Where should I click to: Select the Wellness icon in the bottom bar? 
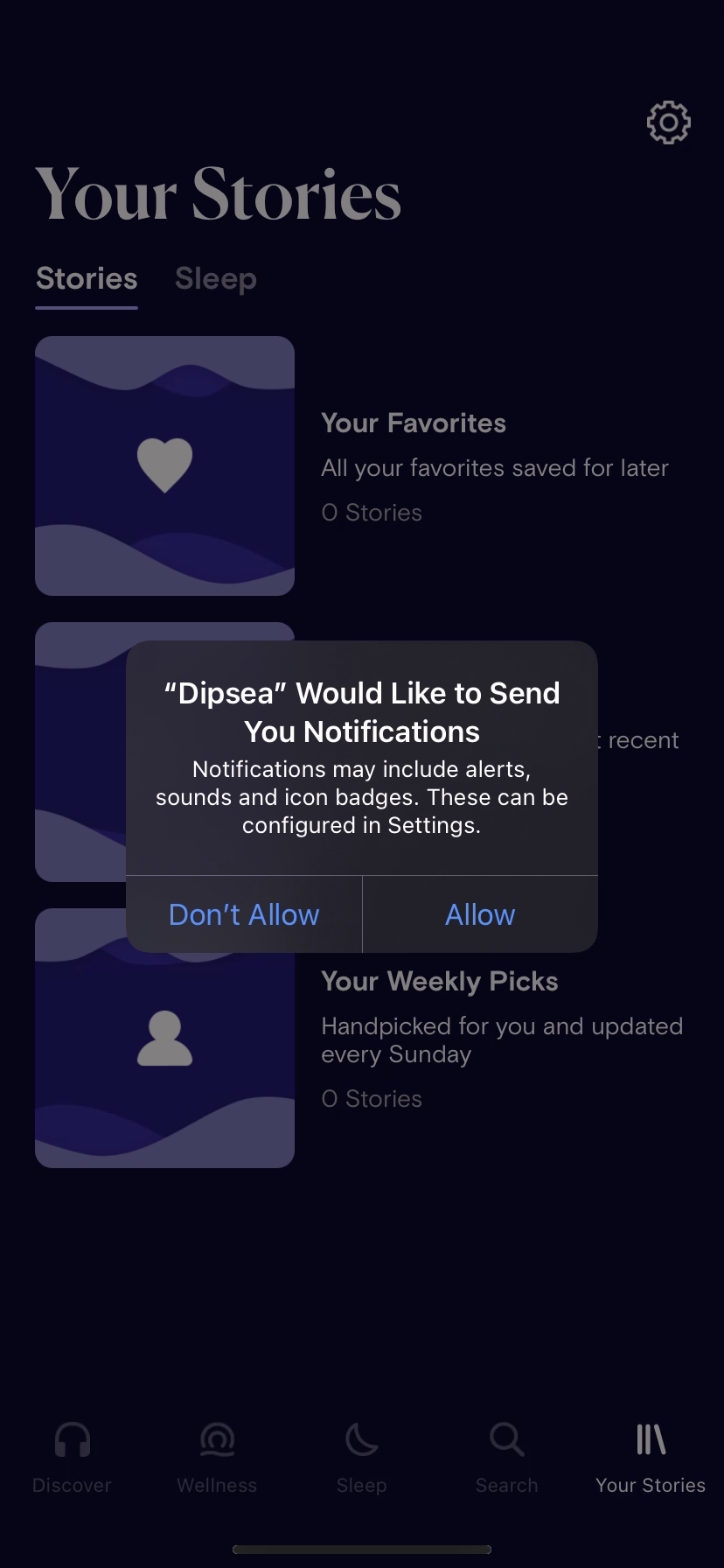(216, 1439)
